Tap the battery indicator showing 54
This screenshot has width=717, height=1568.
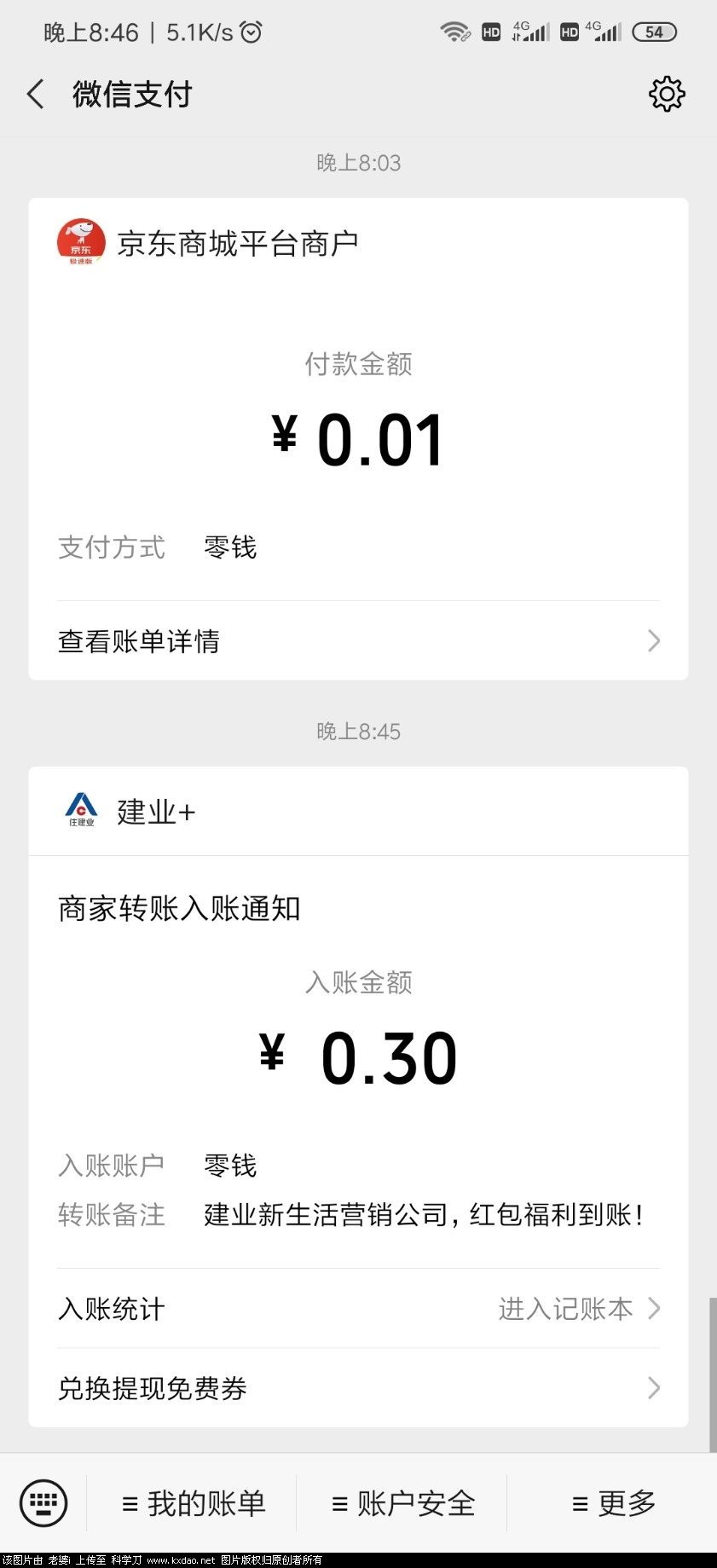click(654, 32)
